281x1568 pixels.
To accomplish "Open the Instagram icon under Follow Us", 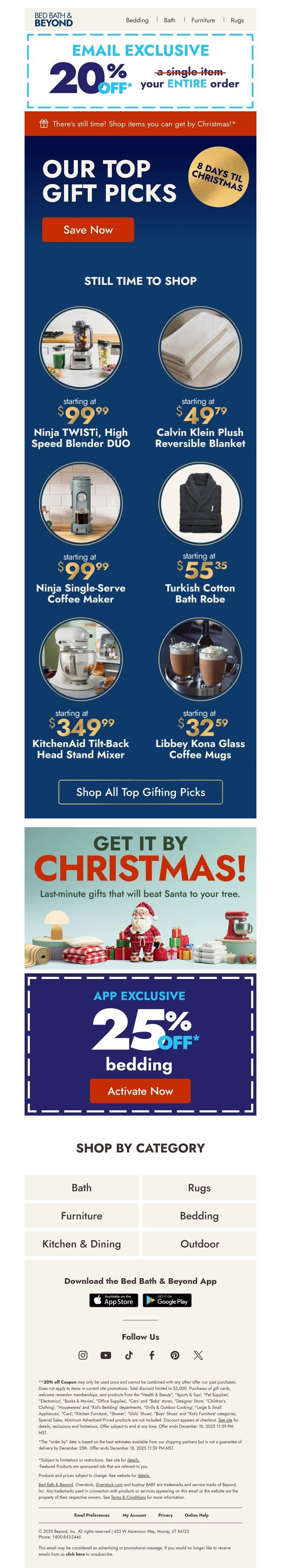I will (83, 1355).
